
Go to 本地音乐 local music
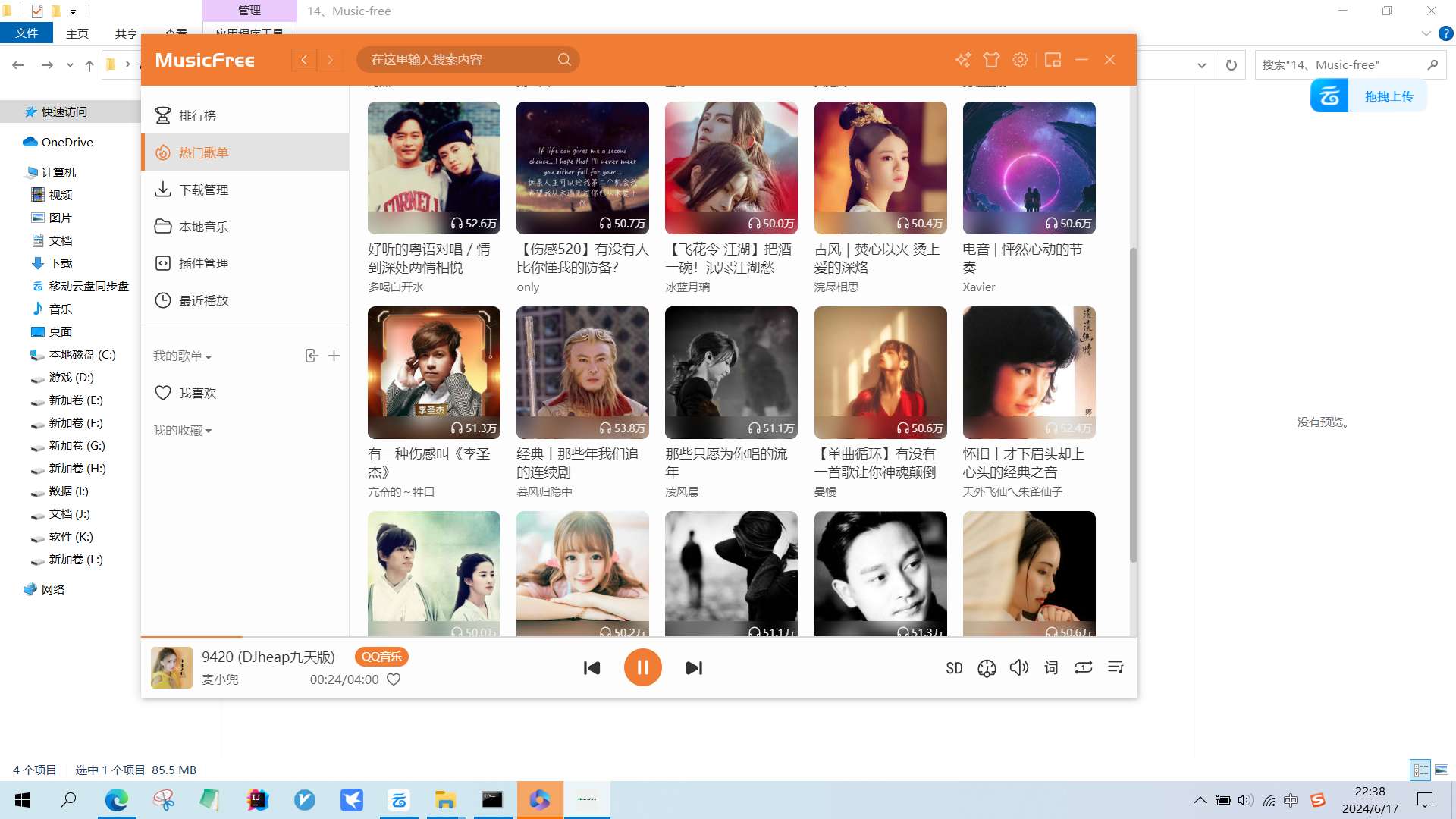203,227
